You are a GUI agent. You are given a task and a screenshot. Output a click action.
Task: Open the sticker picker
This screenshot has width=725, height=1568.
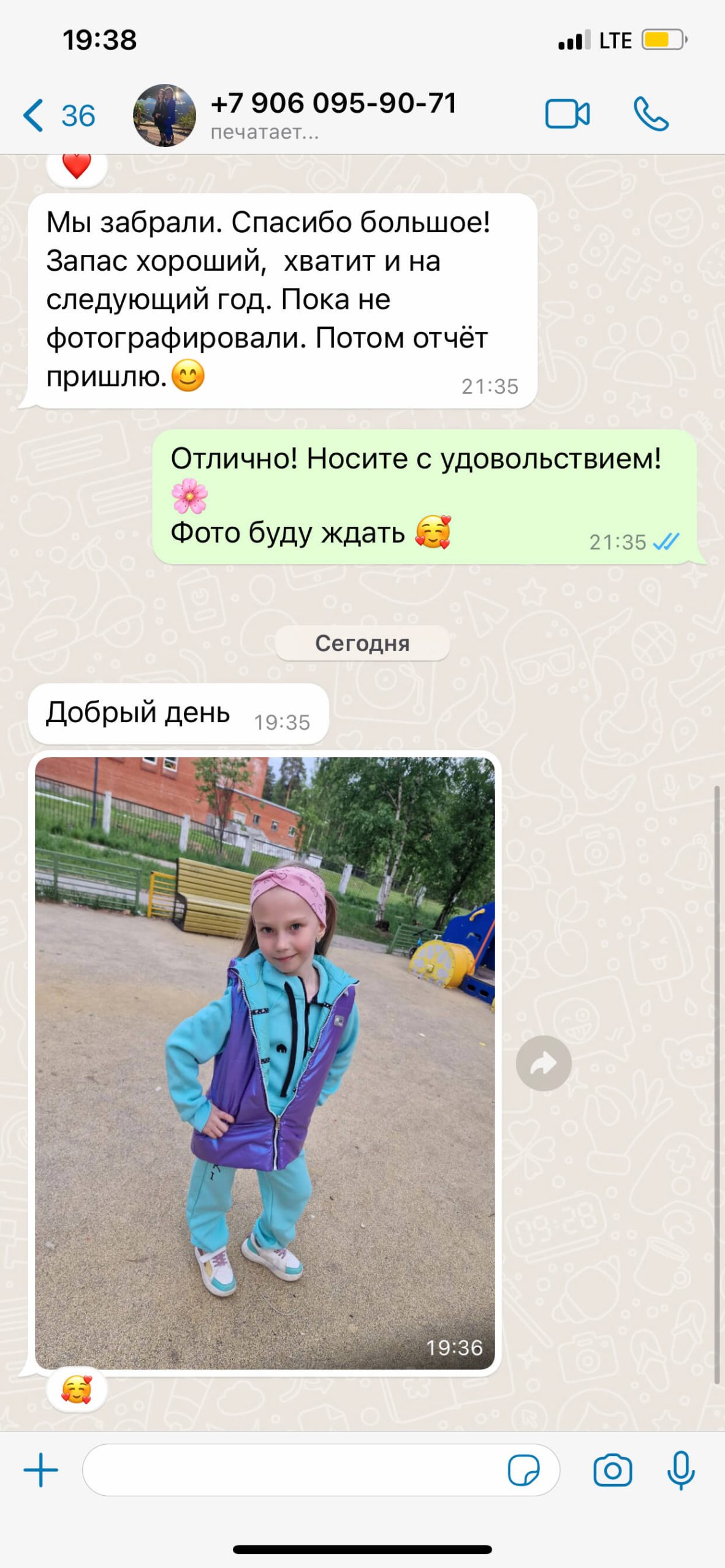pos(524,1470)
